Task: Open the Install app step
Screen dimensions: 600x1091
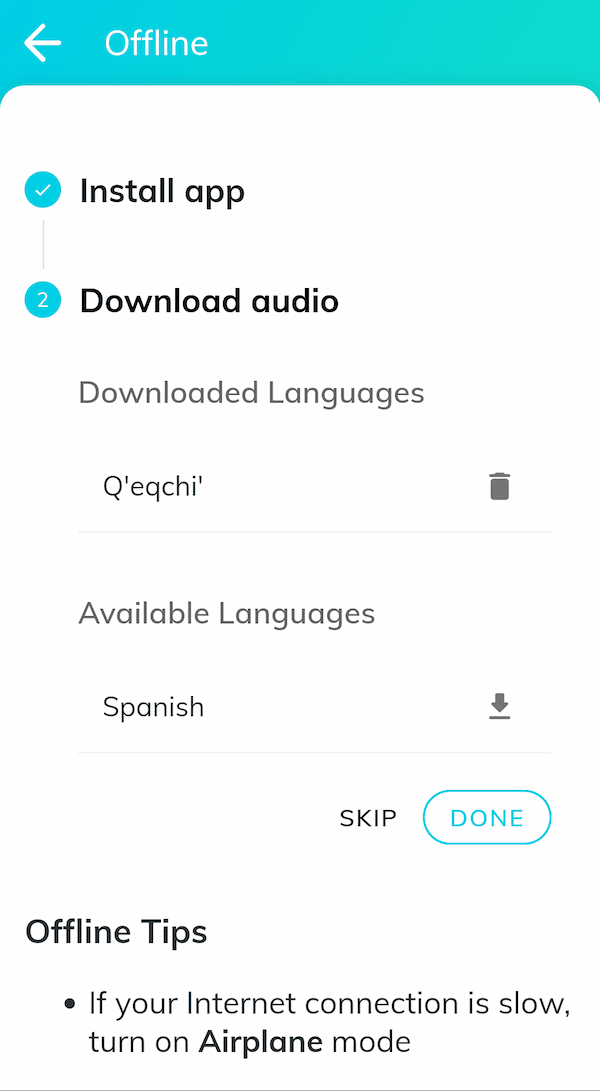Action: point(162,191)
